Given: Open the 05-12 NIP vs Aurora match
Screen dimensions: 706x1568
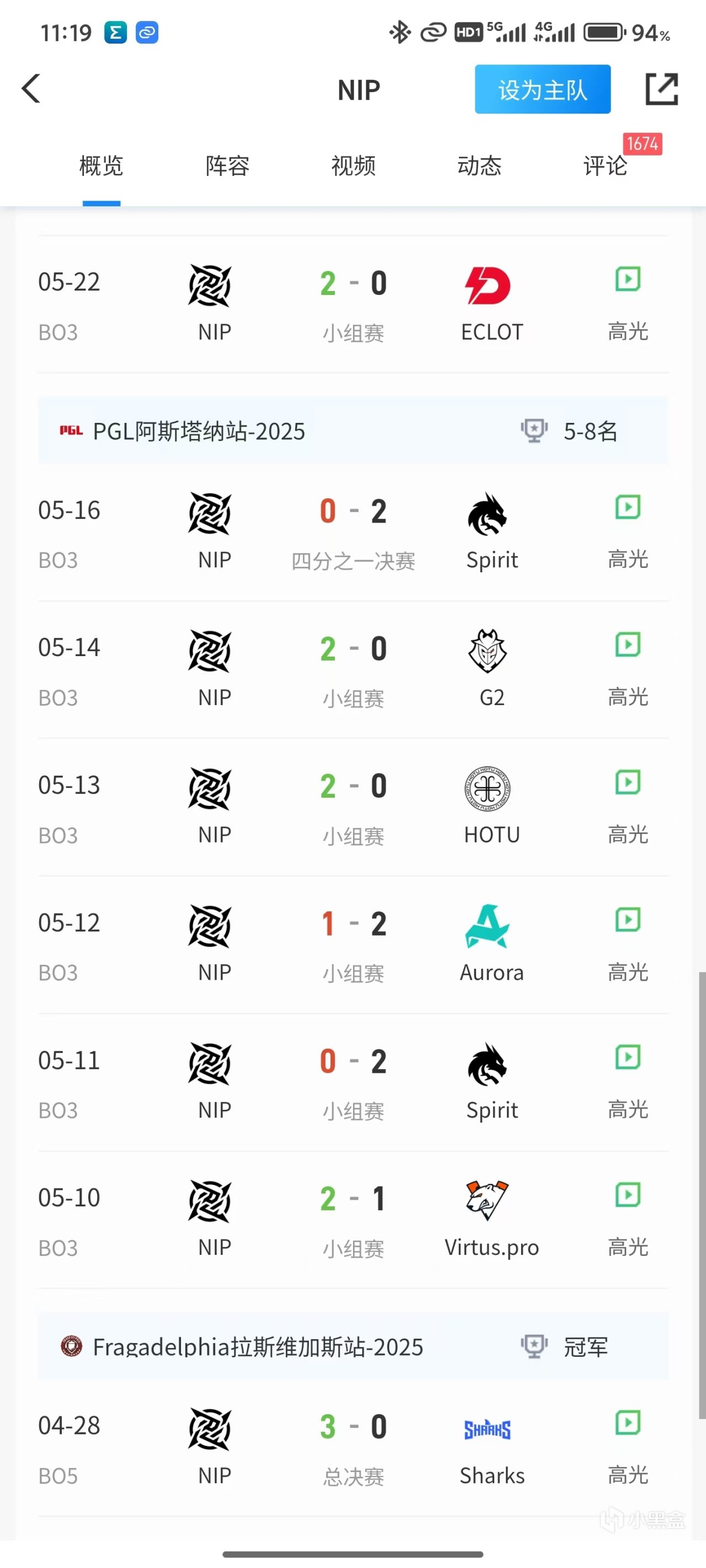Looking at the screenshot, I should click(x=352, y=944).
